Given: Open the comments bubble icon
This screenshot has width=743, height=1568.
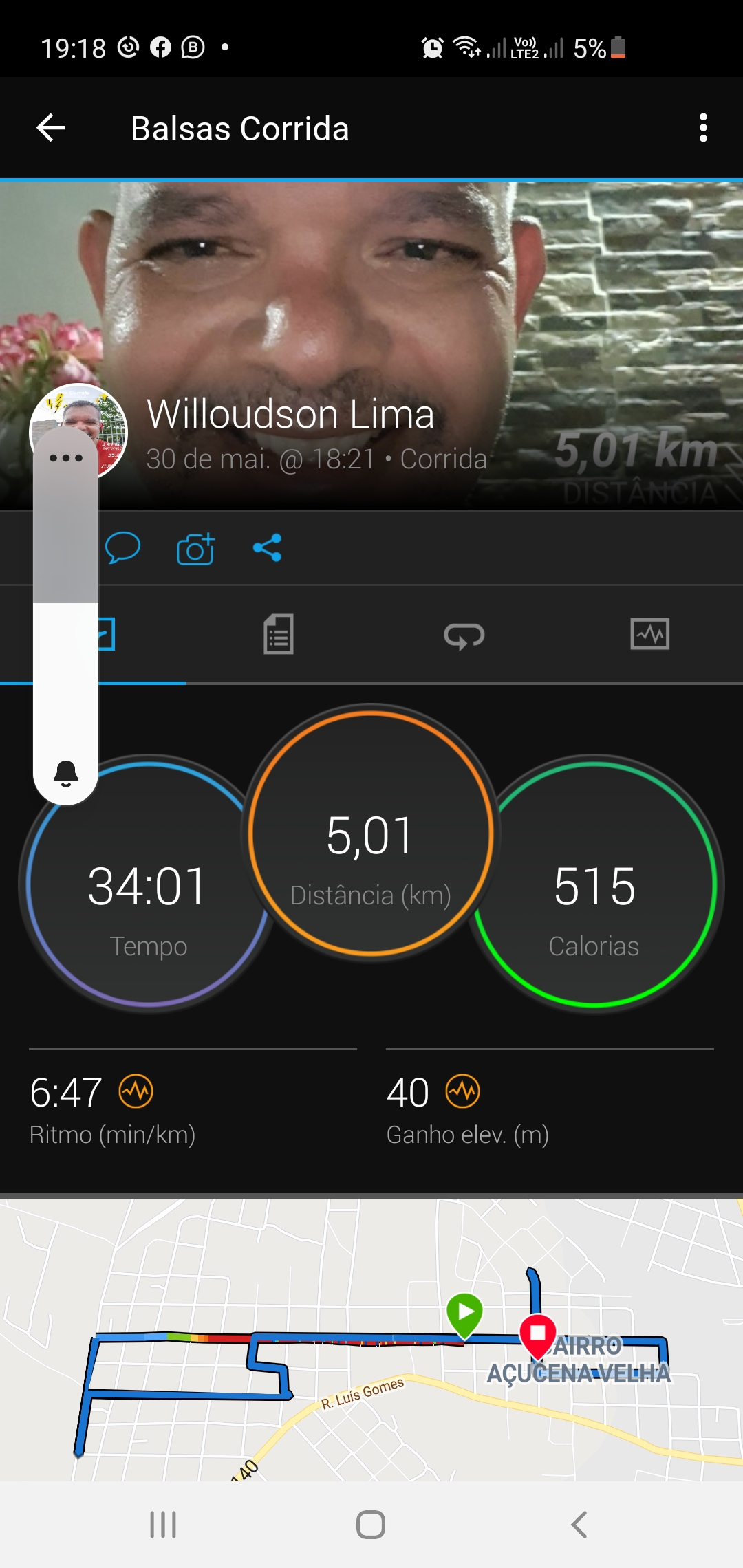Looking at the screenshot, I should pos(123,548).
